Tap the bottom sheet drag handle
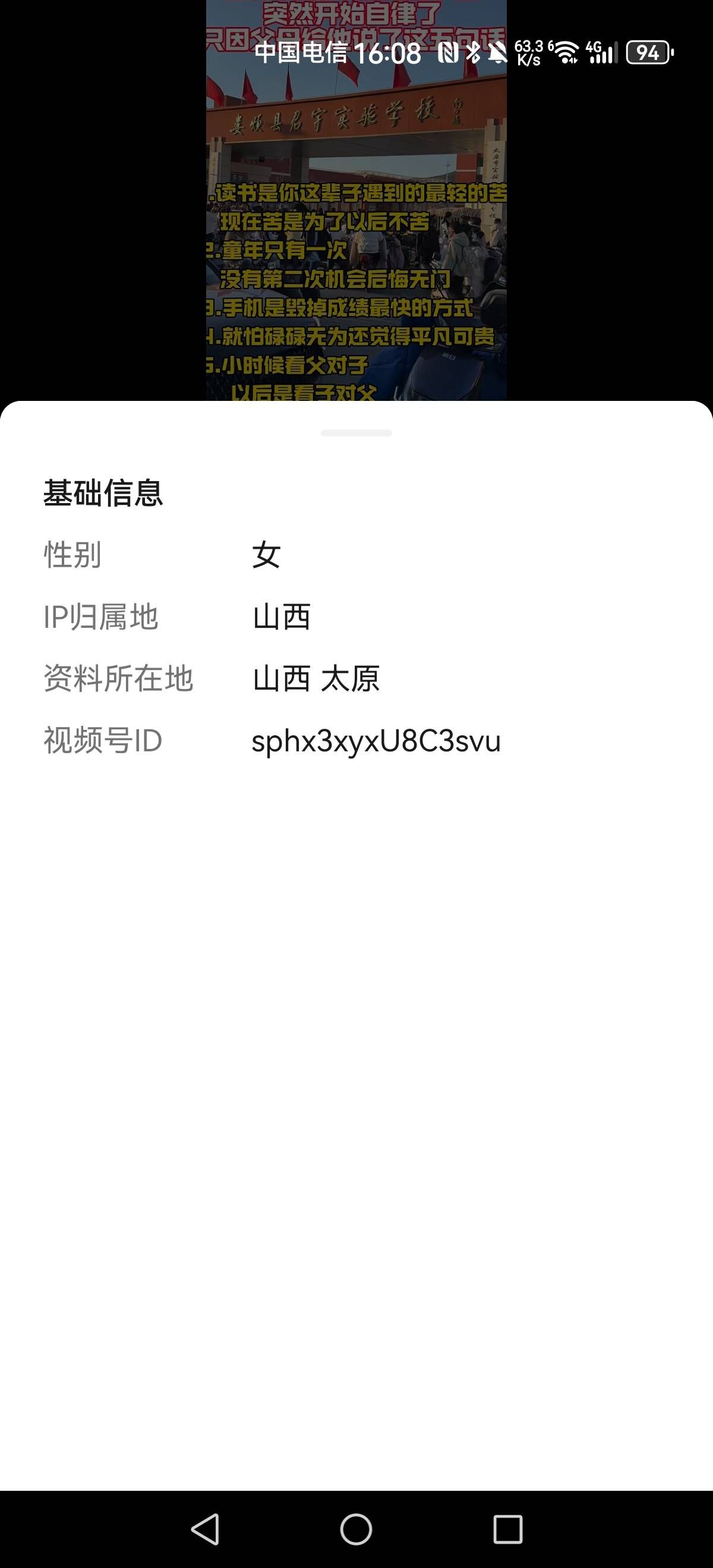 tap(356, 433)
